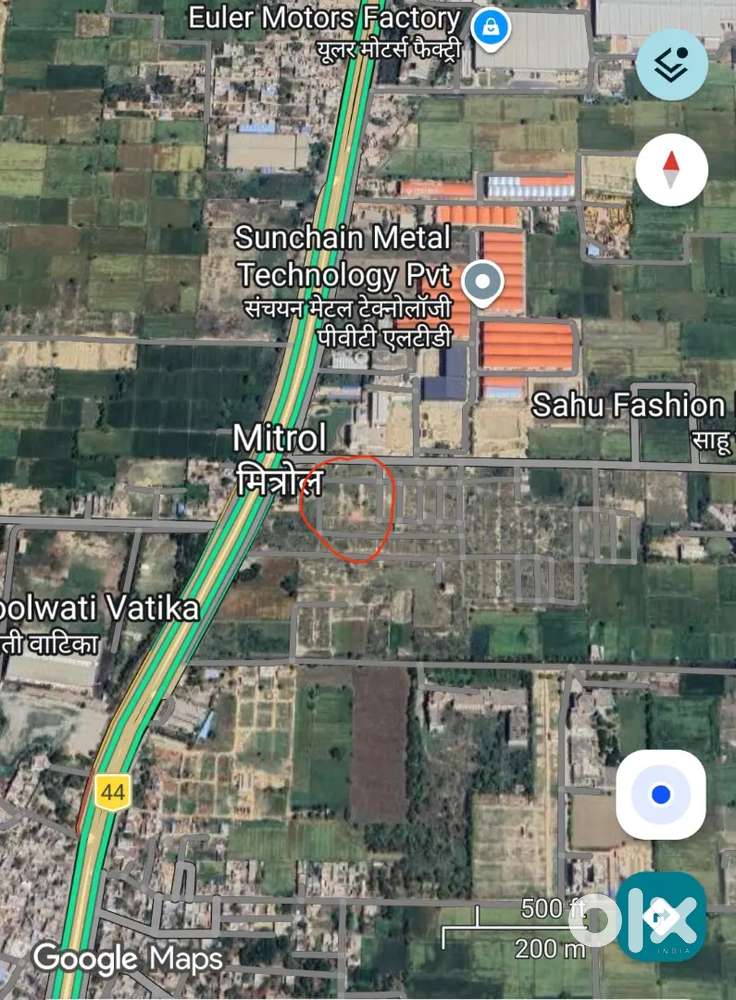This screenshot has height=1000, width=736.
Task: Open the teal directions button
Action: (x=661, y=917)
